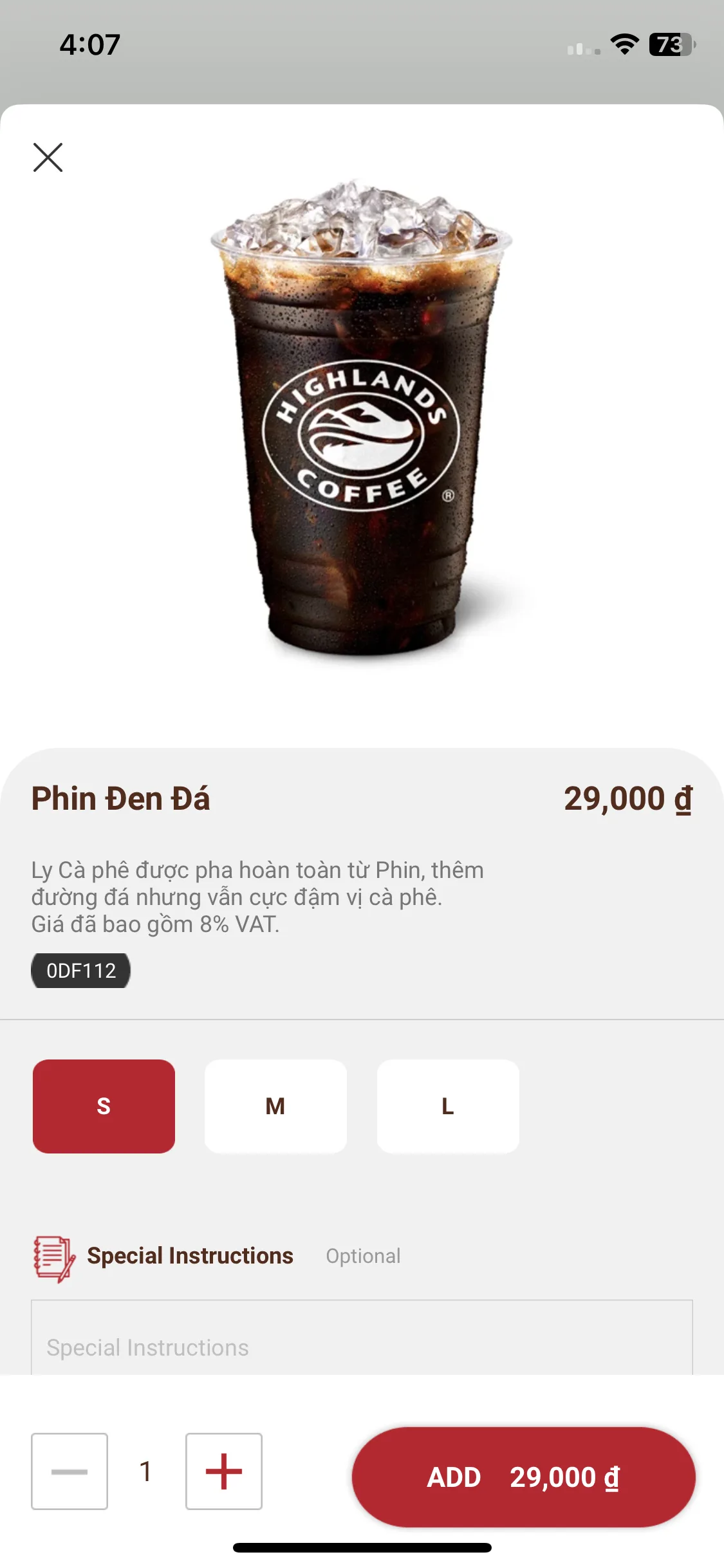This screenshot has height=1568, width=724.
Task: Pick size L
Action: (x=448, y=1106)
